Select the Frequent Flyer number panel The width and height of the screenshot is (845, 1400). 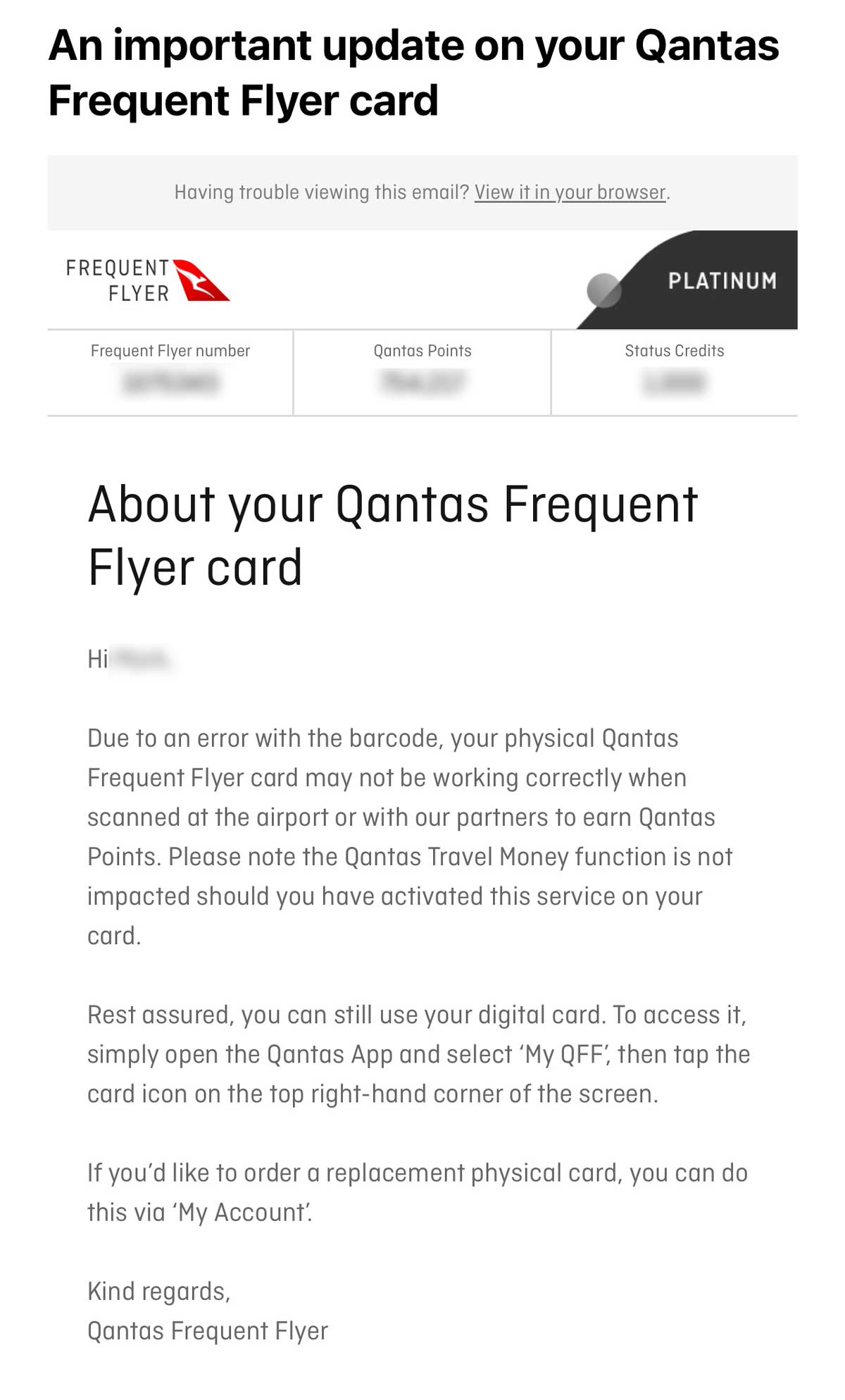pos(169,371)
